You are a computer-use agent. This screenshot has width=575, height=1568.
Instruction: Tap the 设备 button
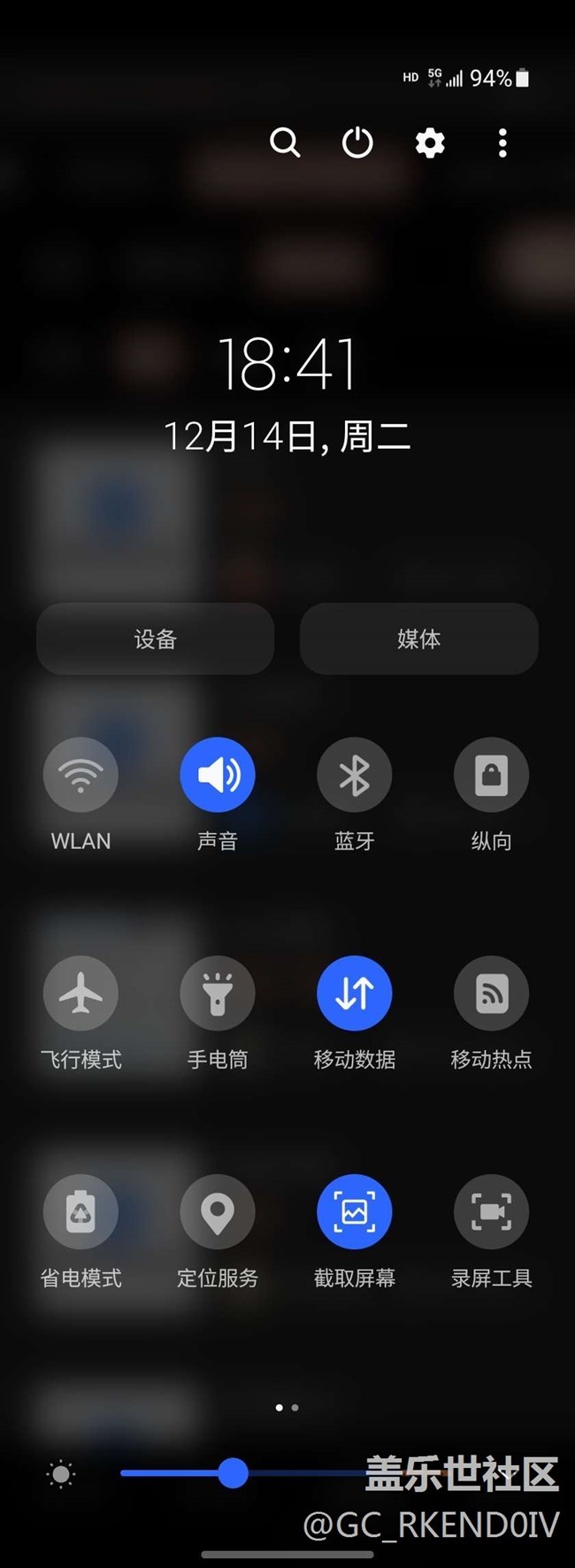click(156, 639)
